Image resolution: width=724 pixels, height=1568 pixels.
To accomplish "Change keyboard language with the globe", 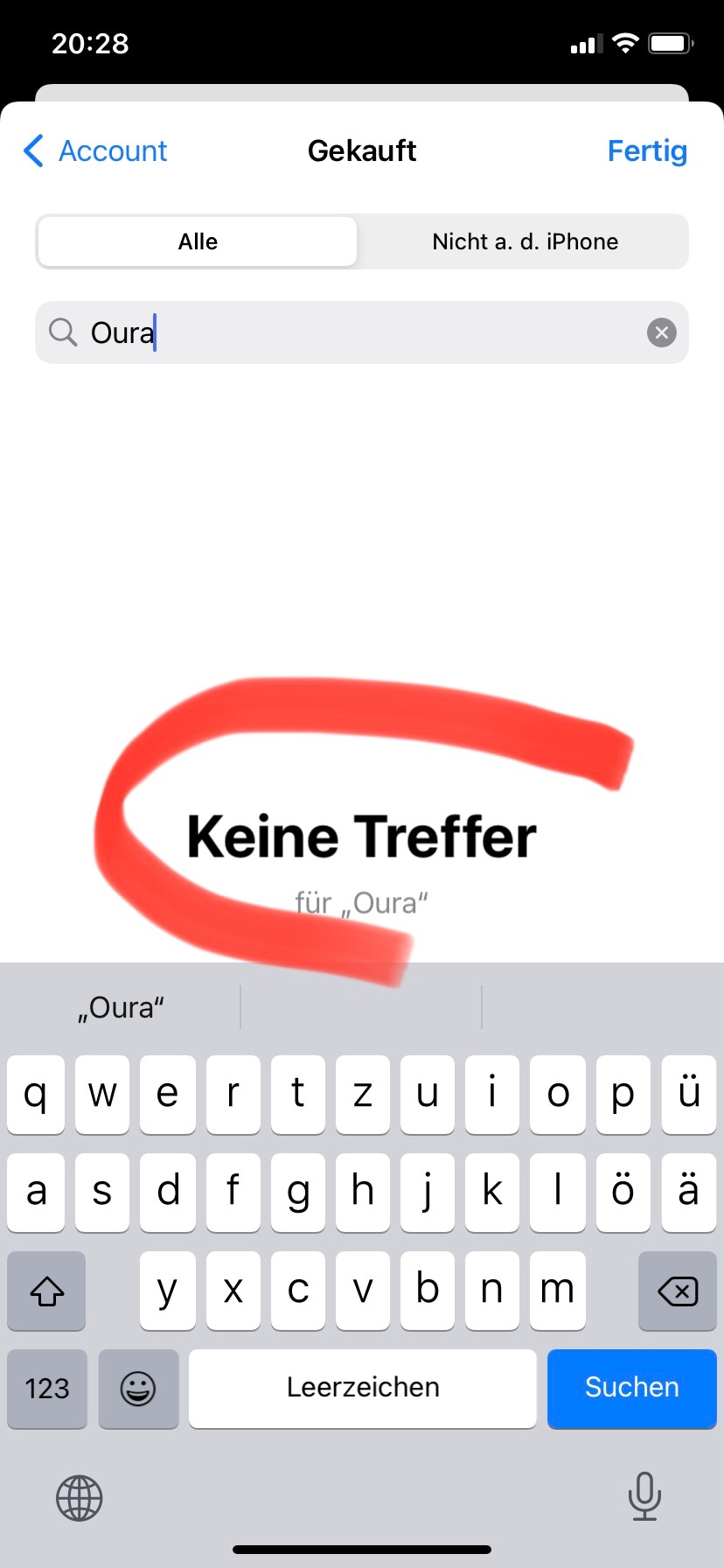I will (x=79, y=1498).
